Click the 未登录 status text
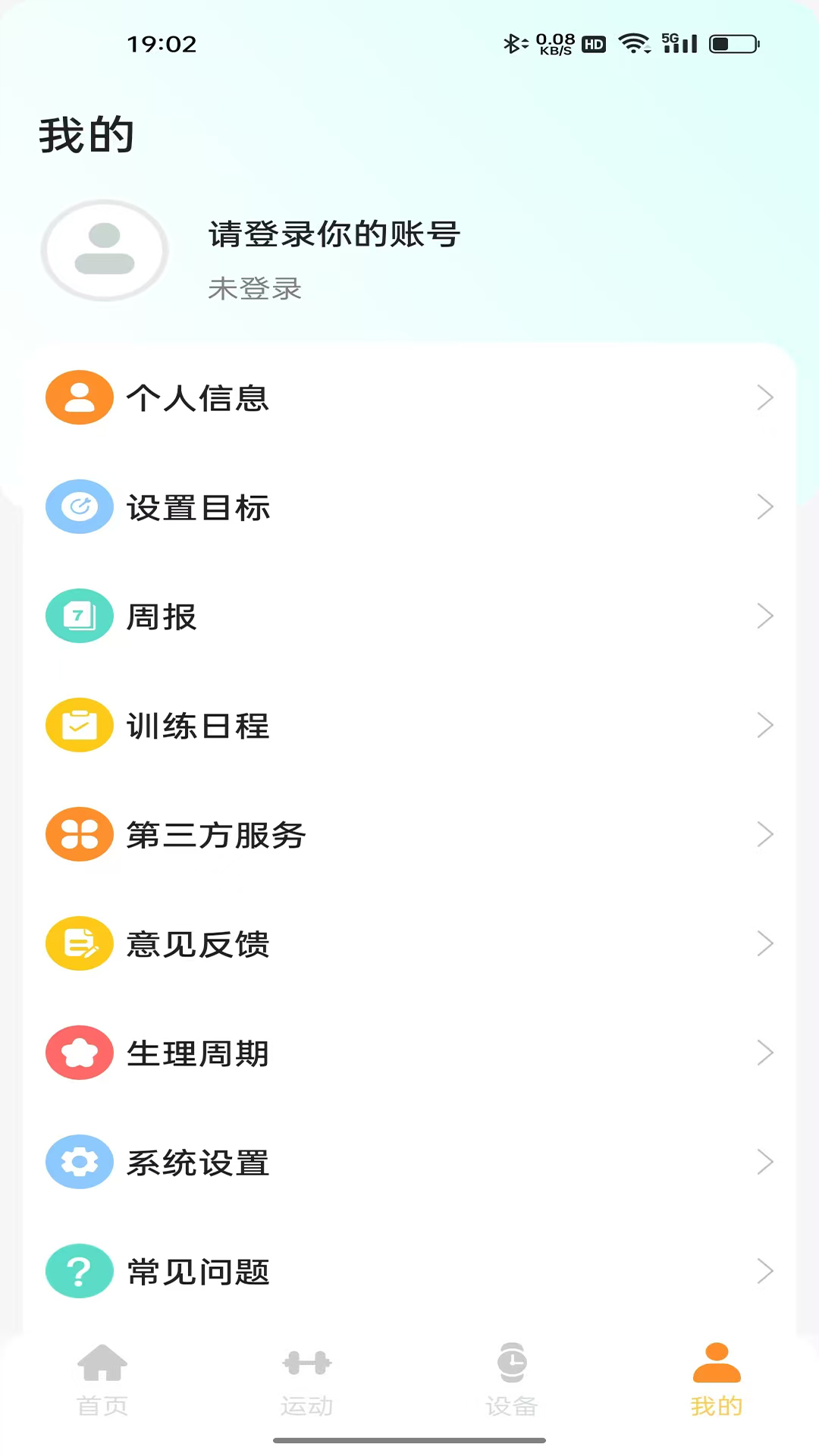 (254, 289)
